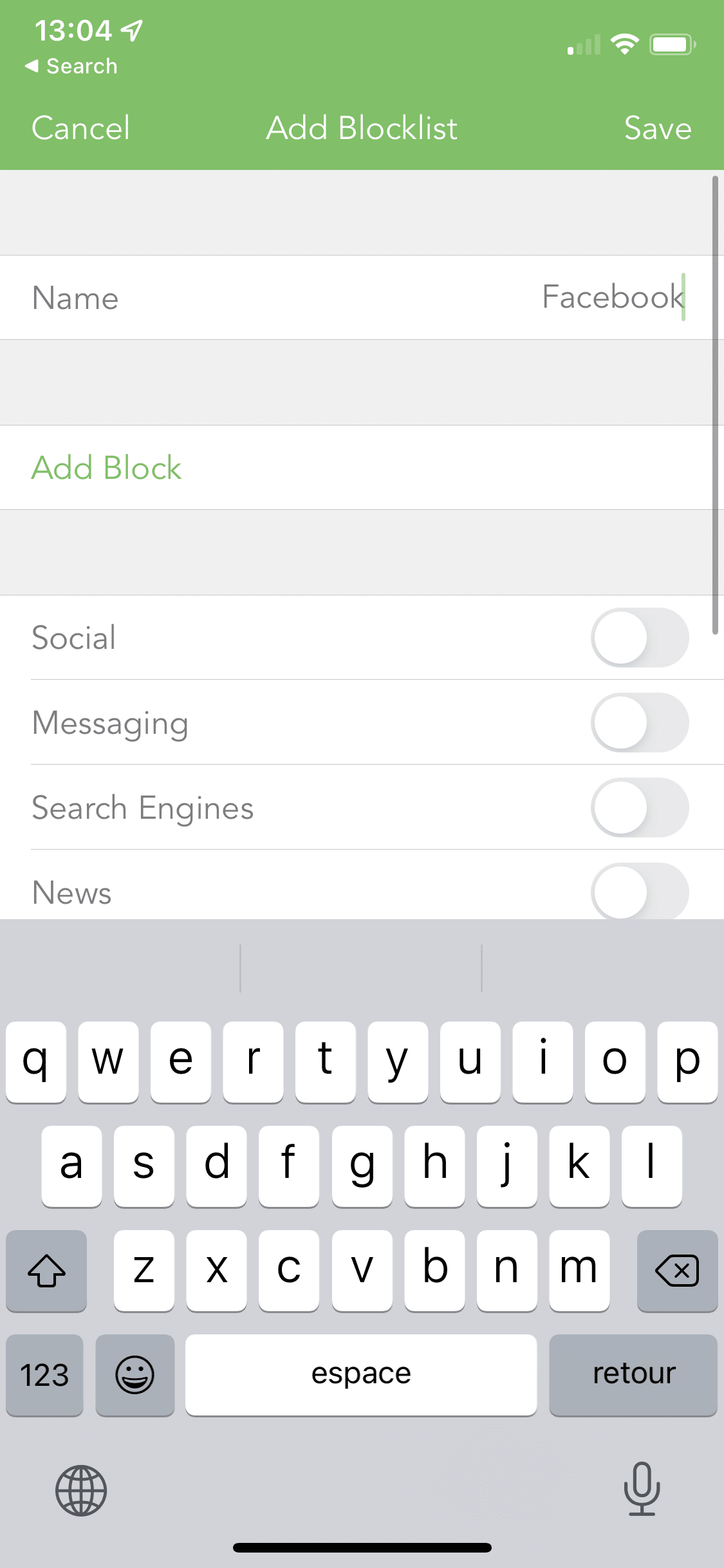The width and height of the screenshot is (724, 1568).
Task: Enable the Social toggle
Action: [x=640, y=637]
